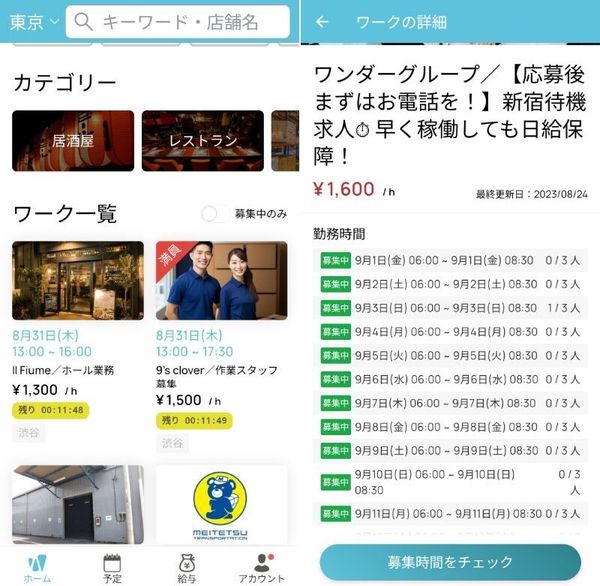Switch to the 予定 tab
The height and width of the screenshot is (586, 600).
pos(112,568)
